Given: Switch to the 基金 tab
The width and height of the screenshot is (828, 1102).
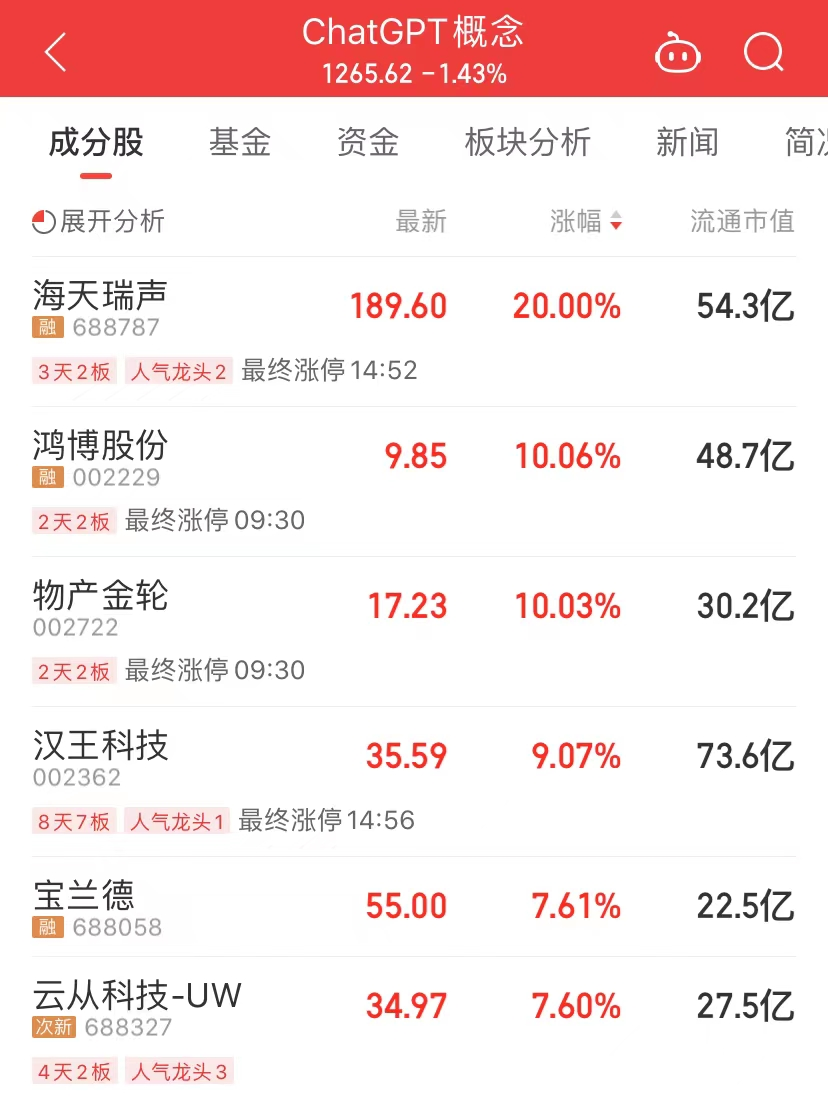Looking at the screenshot, I should pos(240,143).
